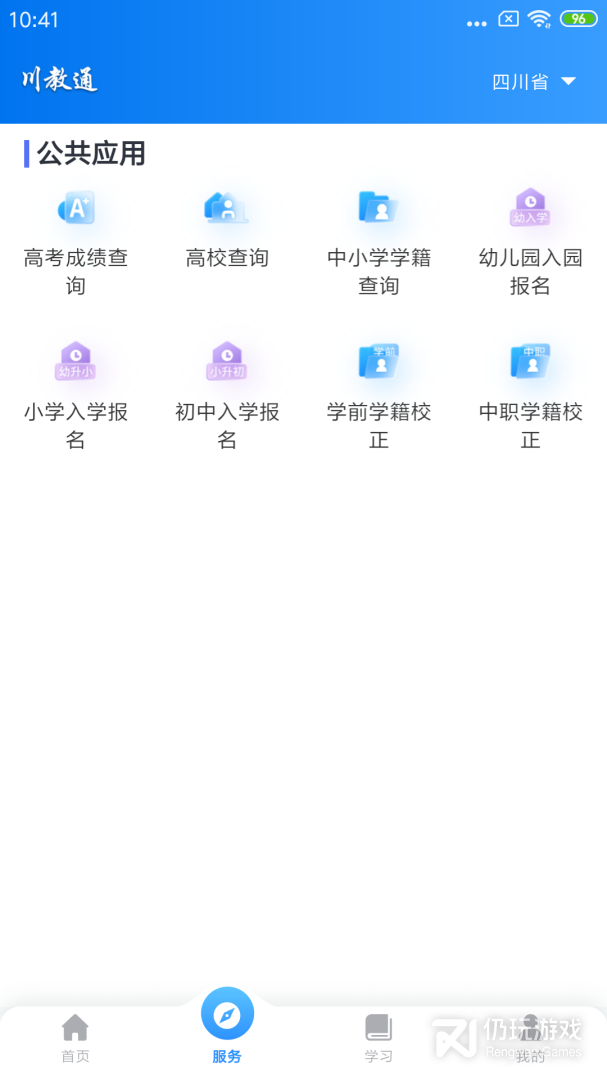Tap the 服务 tab
607x1080 pixels.
point(227,1028)
